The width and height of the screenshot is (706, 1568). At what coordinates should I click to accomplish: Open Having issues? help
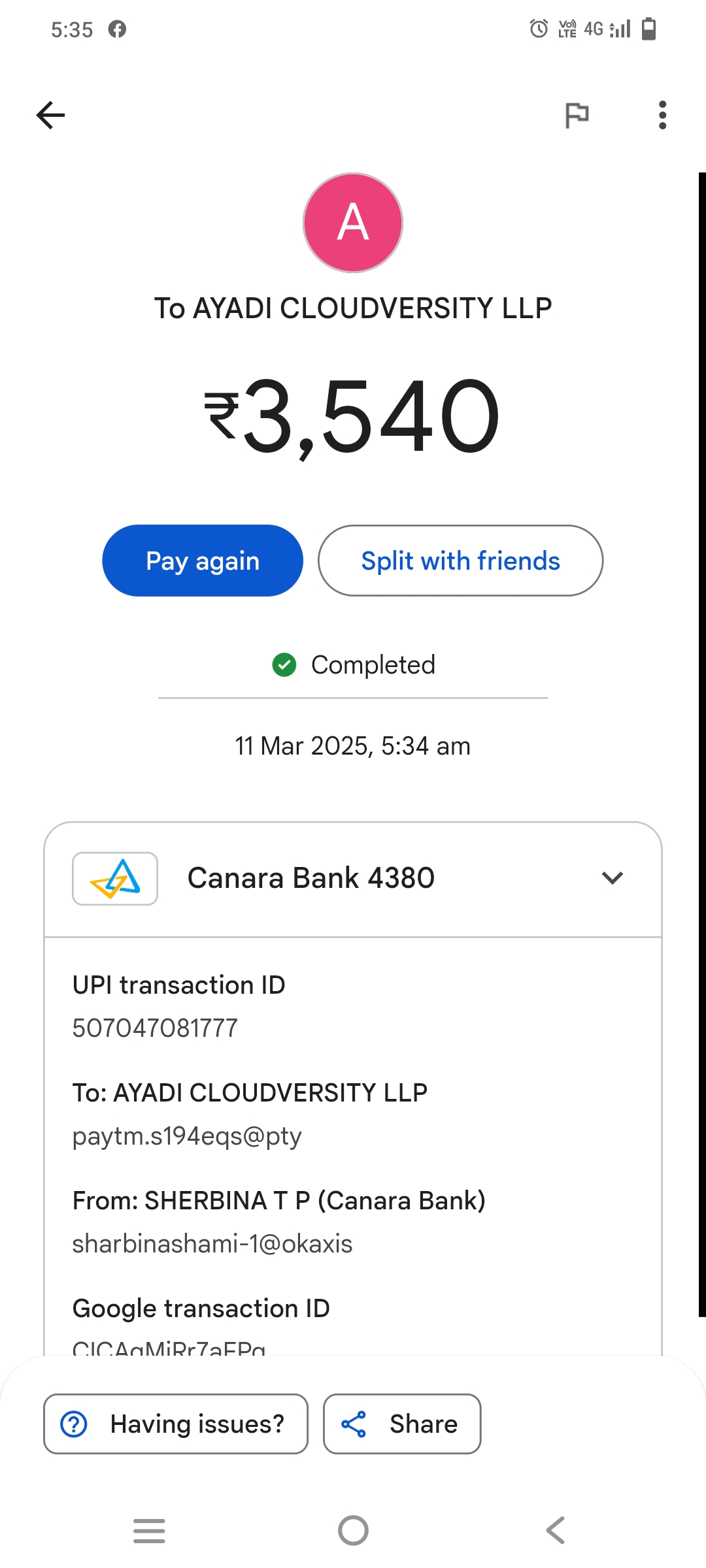point(175,1424)
